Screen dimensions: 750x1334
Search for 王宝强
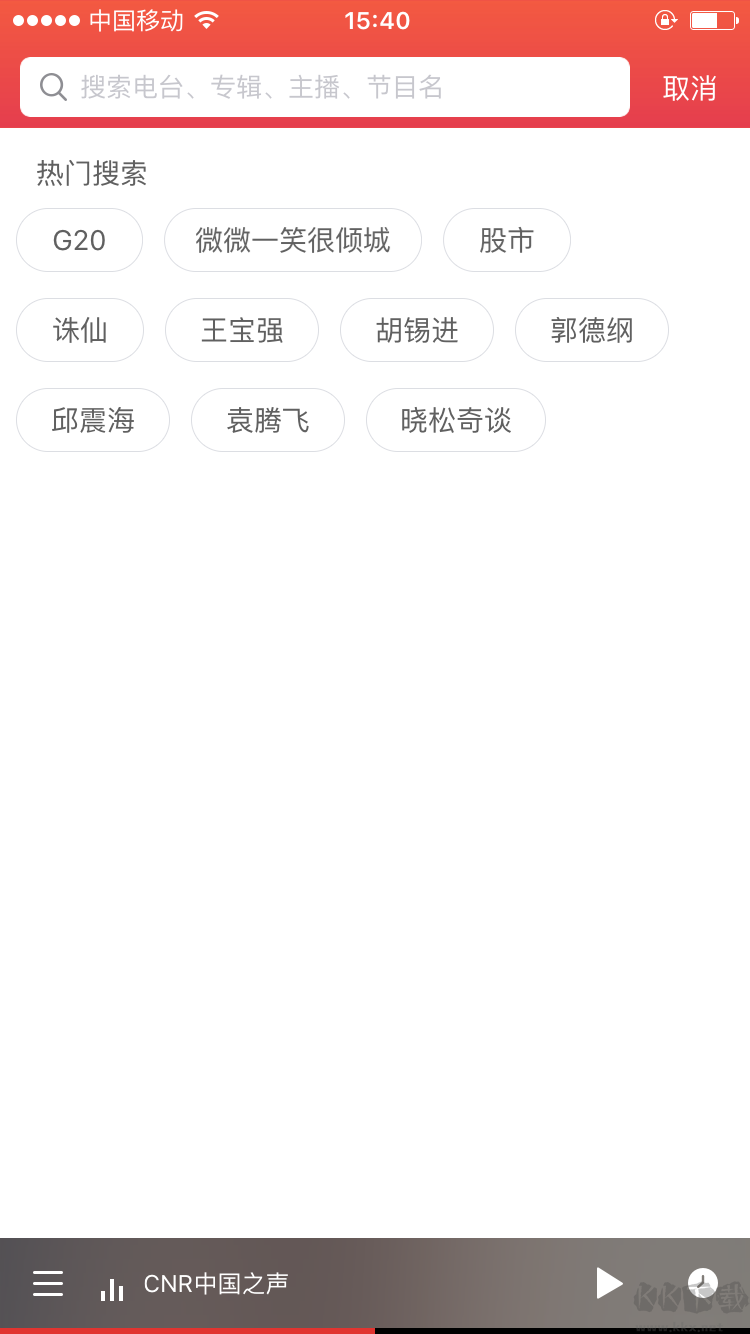click(242, 330)
